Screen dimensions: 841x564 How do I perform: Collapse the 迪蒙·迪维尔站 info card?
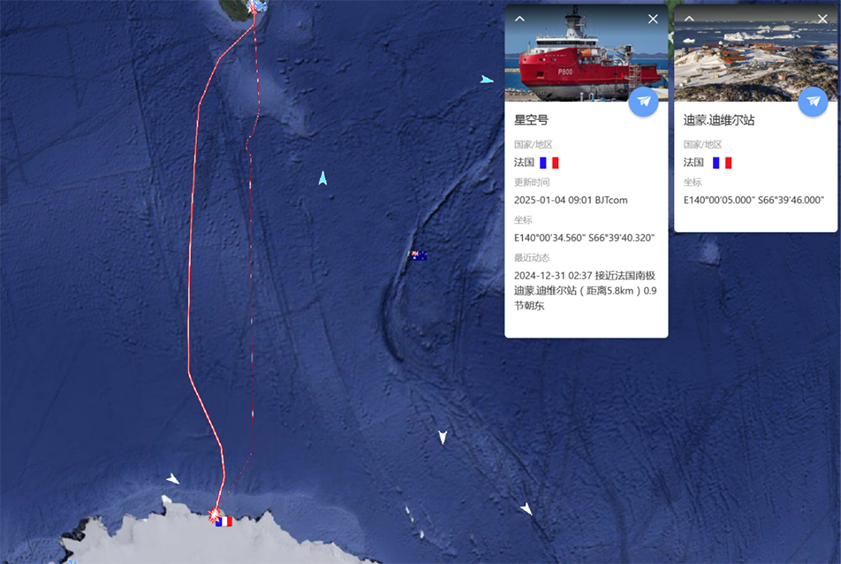point(689,19)
